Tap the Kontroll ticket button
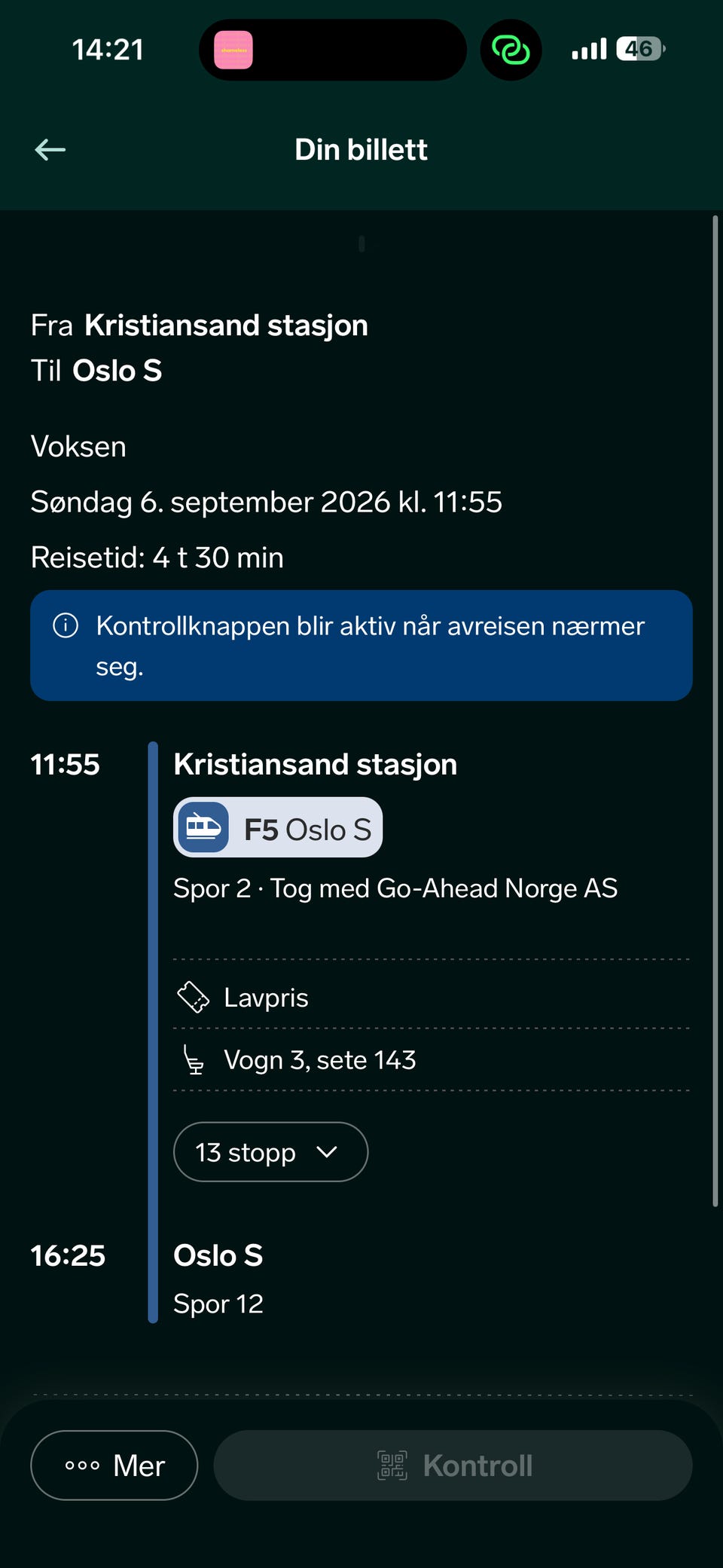 coord(453,1465)
